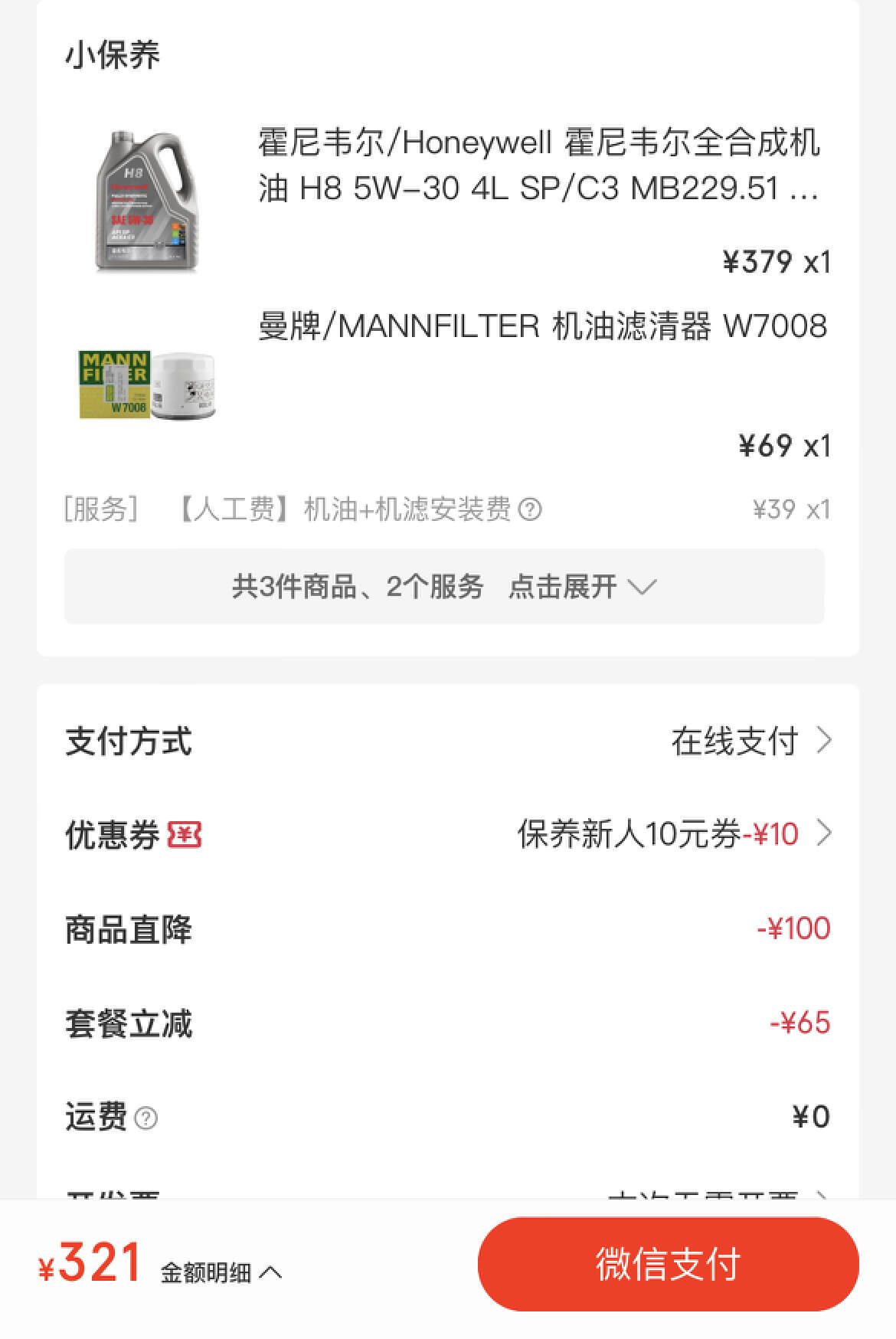Click the 套餐立减 -¥65 discount row

coord(448,1023)
